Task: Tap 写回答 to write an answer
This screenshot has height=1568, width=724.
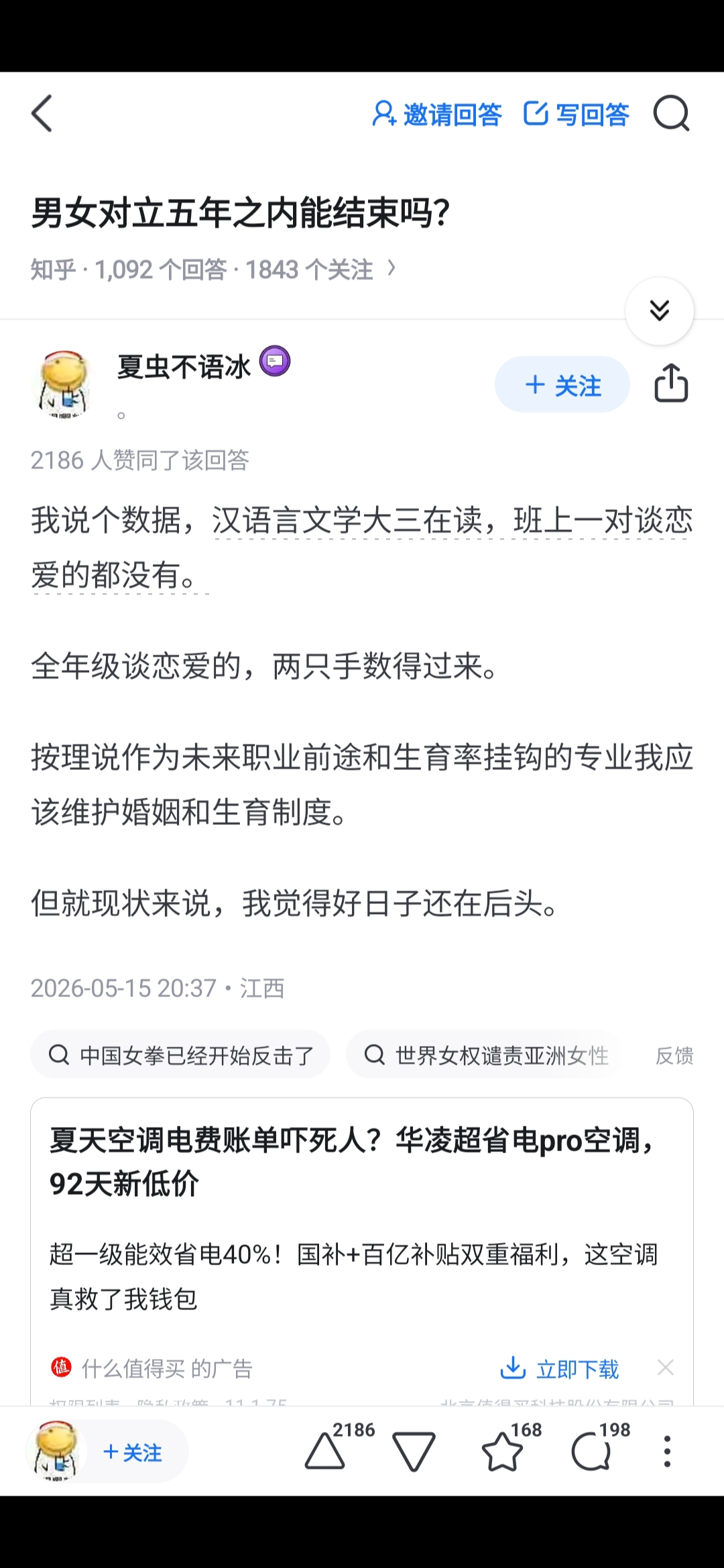Action: click(x=577, y=115)
